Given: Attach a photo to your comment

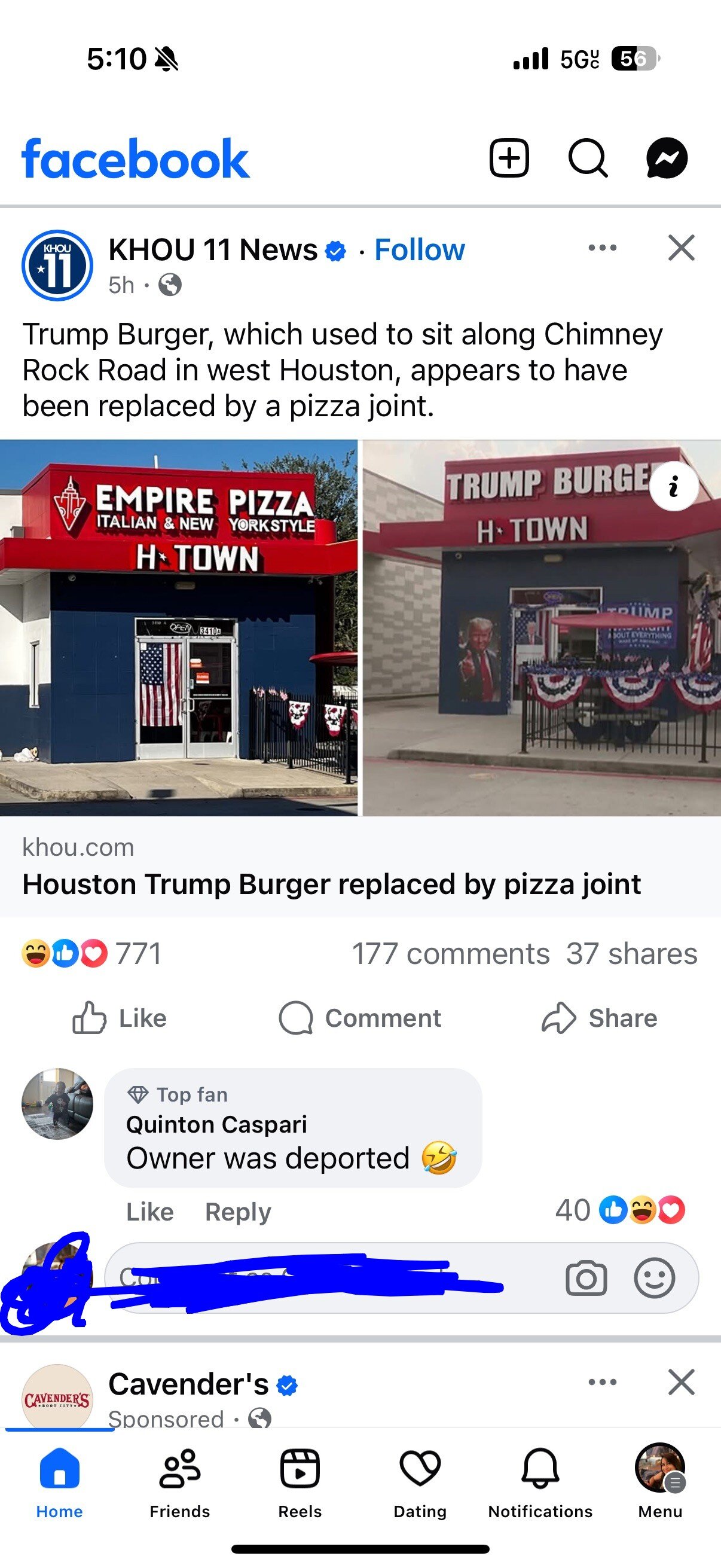Looking at the screenshot, I should pyautogui.click(x=586, y=1279).
